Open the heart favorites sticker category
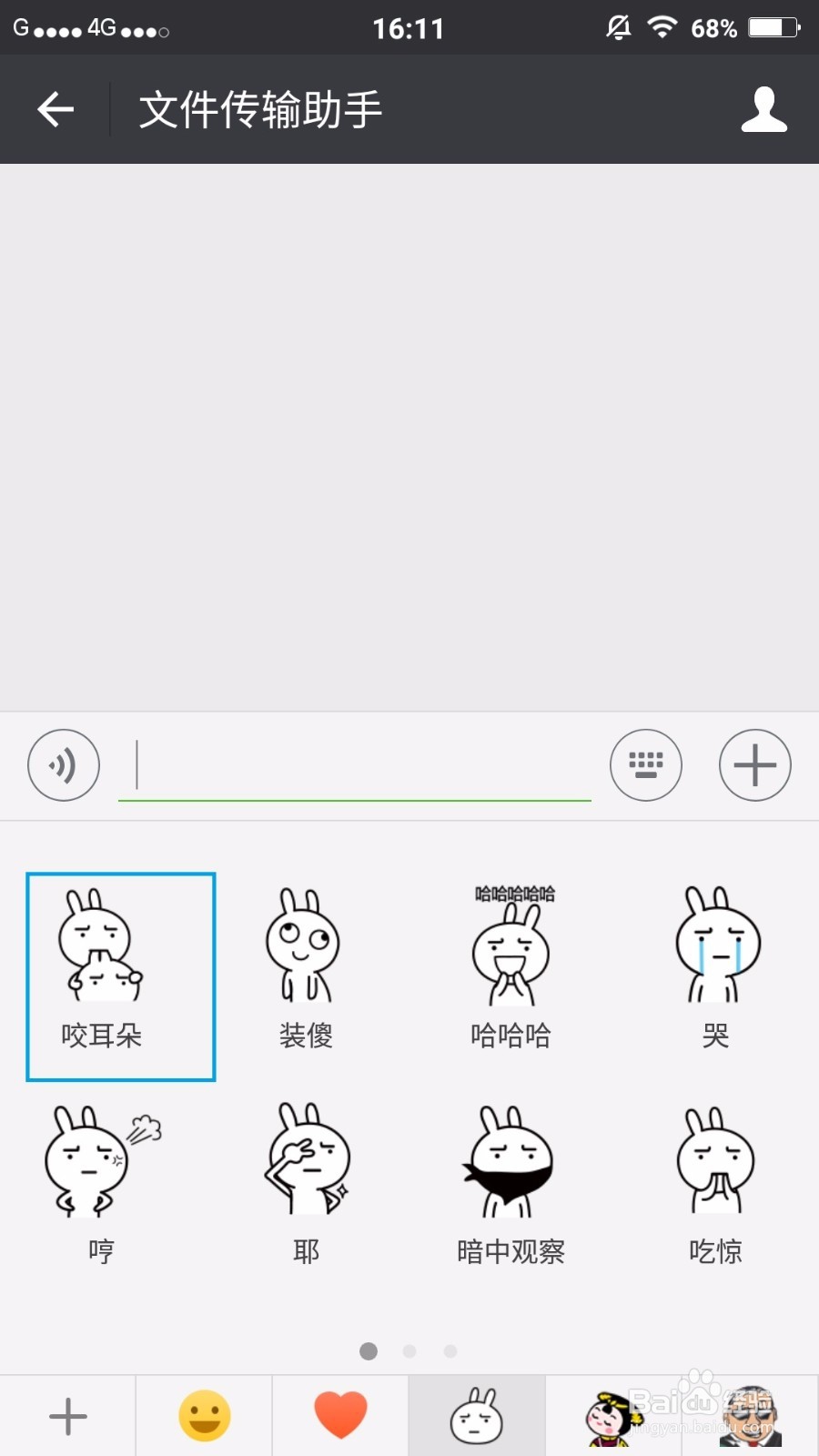 (x=339, y=1413)
